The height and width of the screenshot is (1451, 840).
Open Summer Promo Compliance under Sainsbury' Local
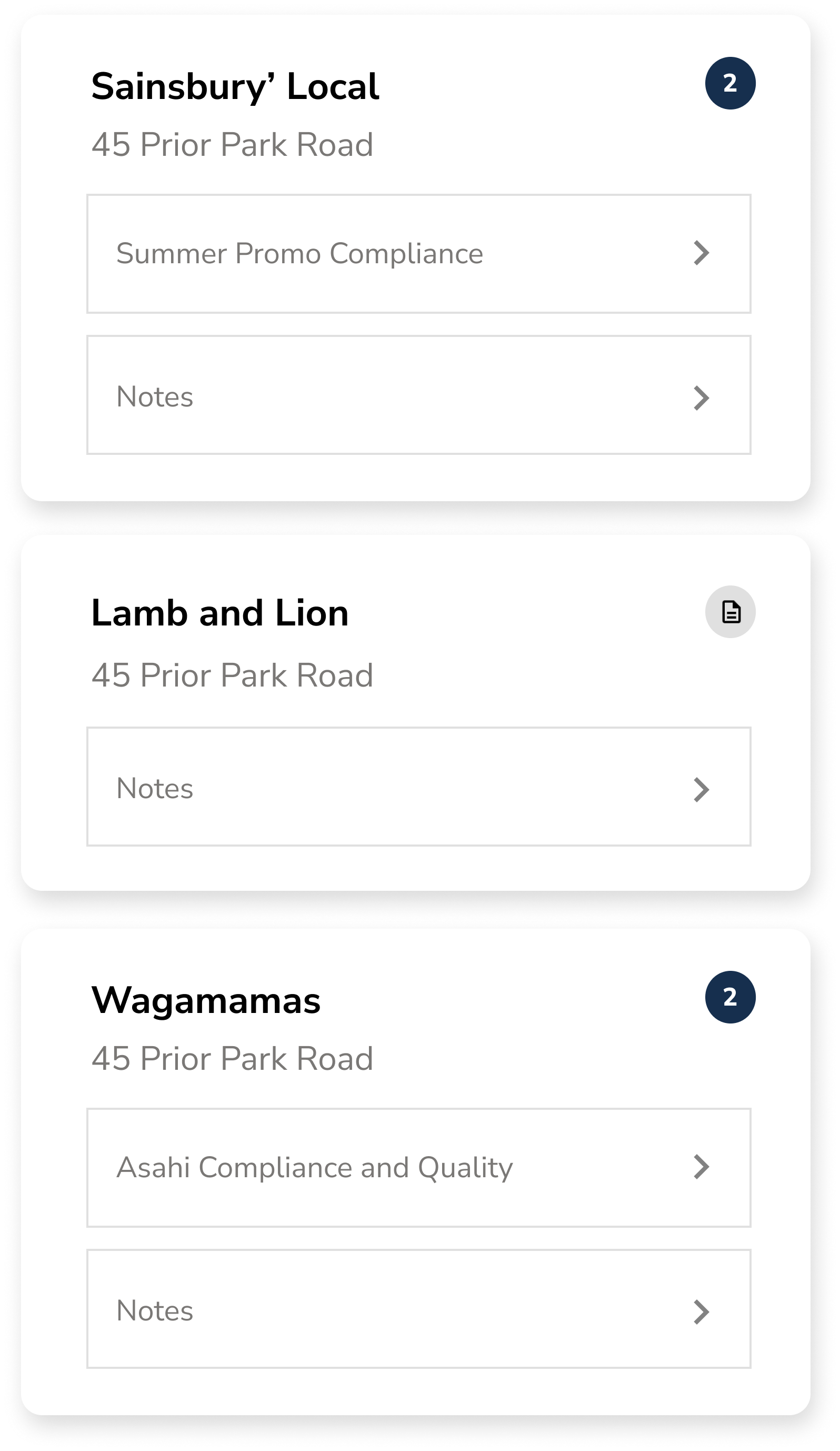point(418,253)
